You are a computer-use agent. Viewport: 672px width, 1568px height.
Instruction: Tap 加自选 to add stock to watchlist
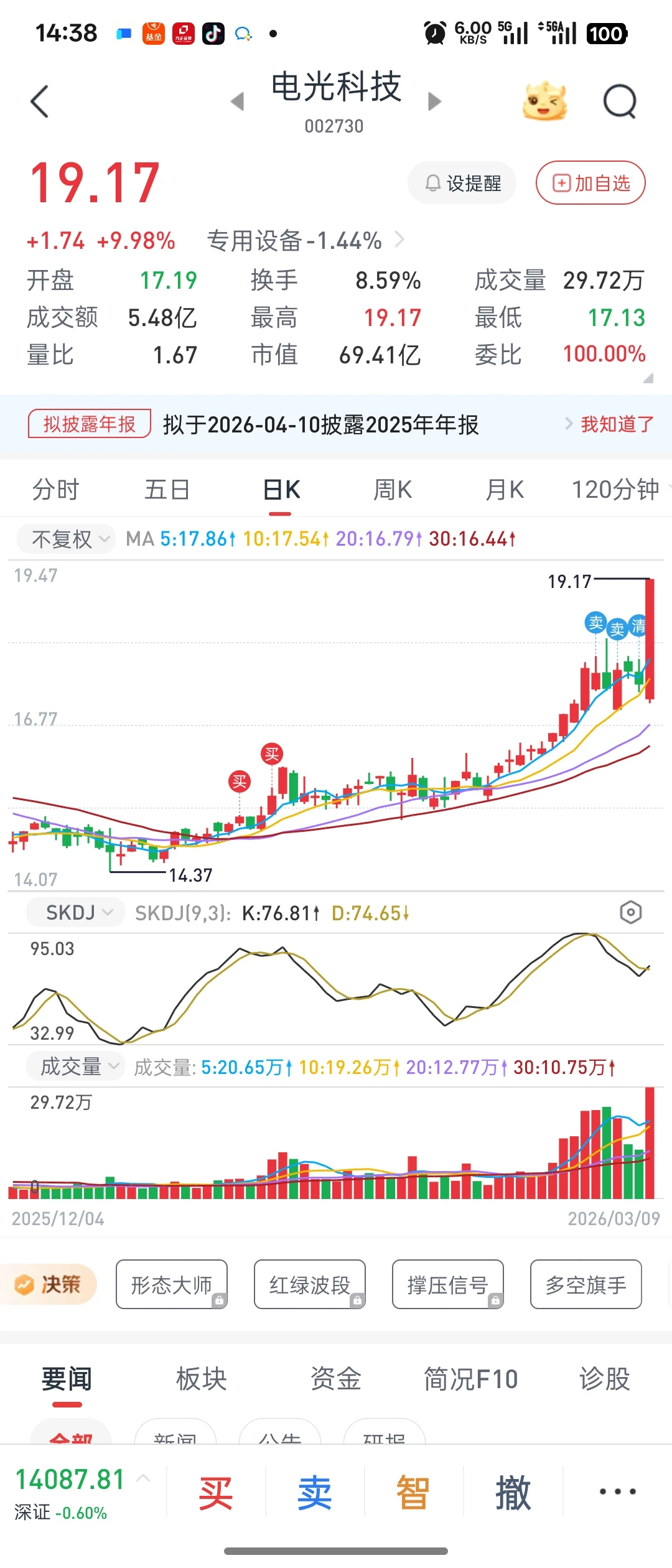tap(589, 182)
